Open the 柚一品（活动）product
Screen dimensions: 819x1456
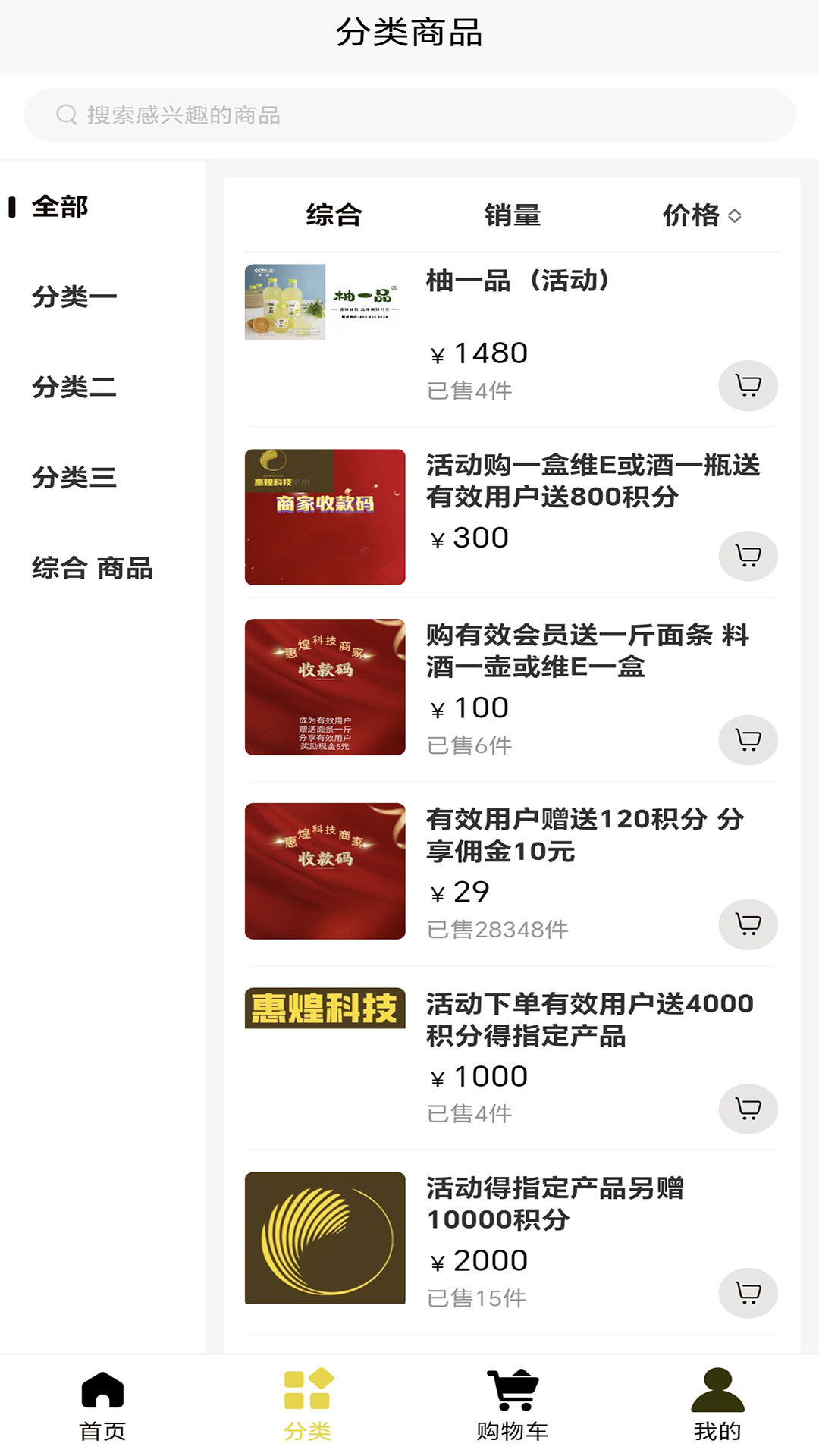pyautogui.click(x=517, y=281)
